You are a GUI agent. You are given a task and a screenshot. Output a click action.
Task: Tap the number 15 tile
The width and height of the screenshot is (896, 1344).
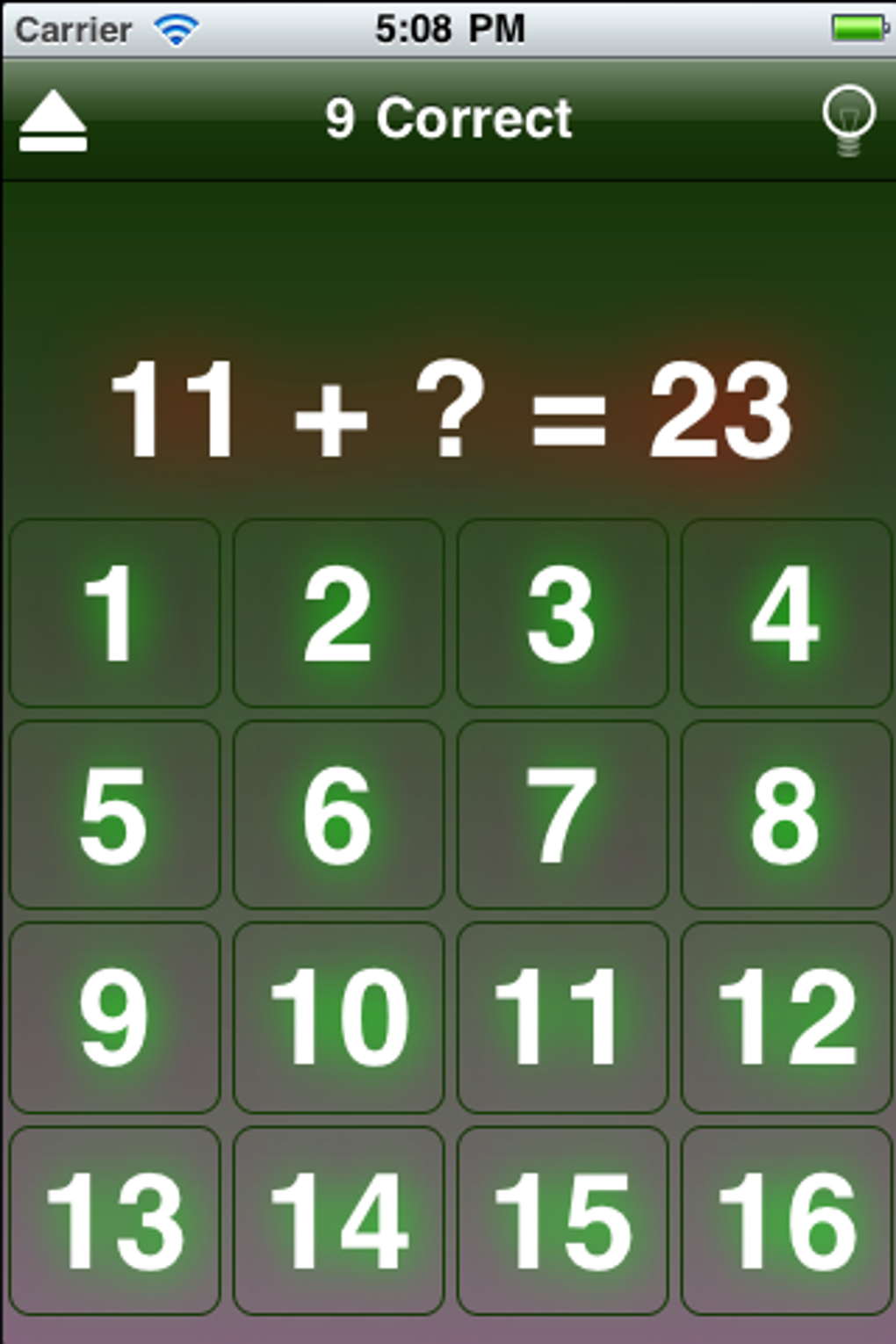[x=562, y=1221]
